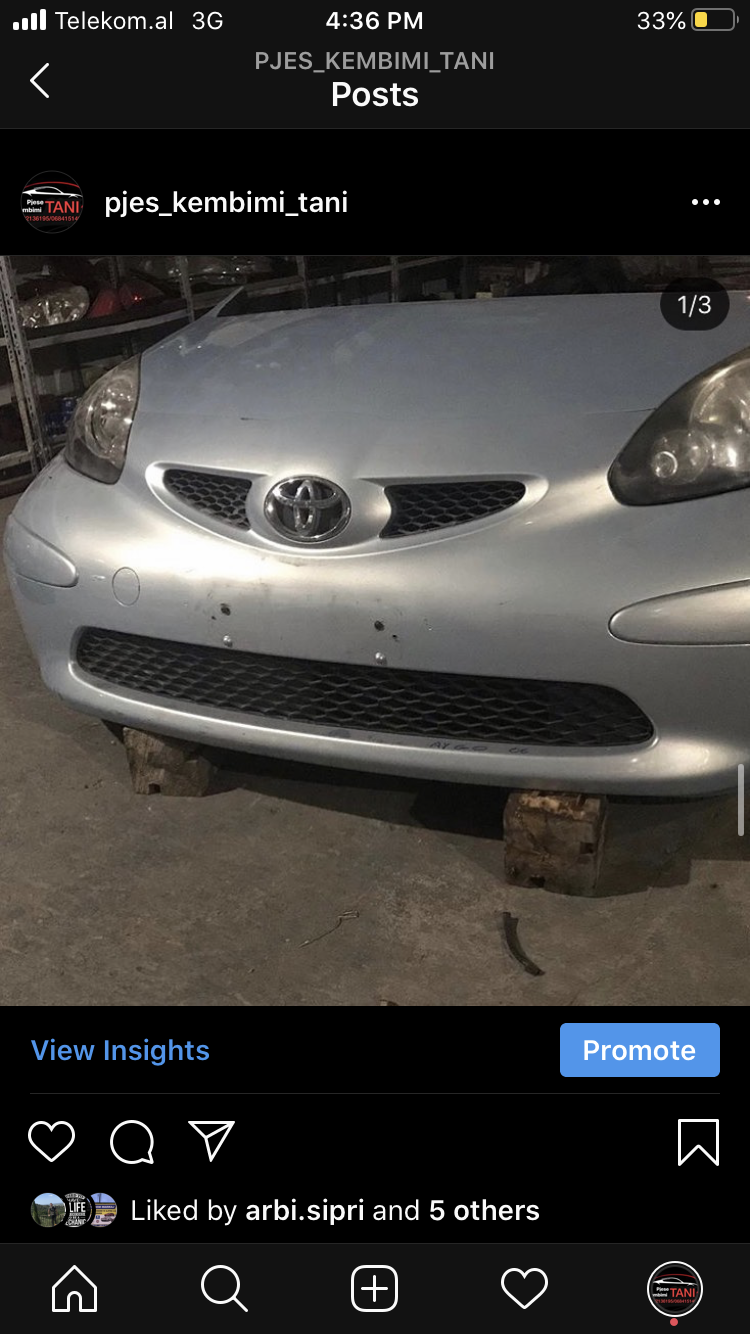Tap the pjes_kembimi_tani profile picture
Image resolution: width=750 pixels, height=1334 pixels.
click(x=52, y=202)
